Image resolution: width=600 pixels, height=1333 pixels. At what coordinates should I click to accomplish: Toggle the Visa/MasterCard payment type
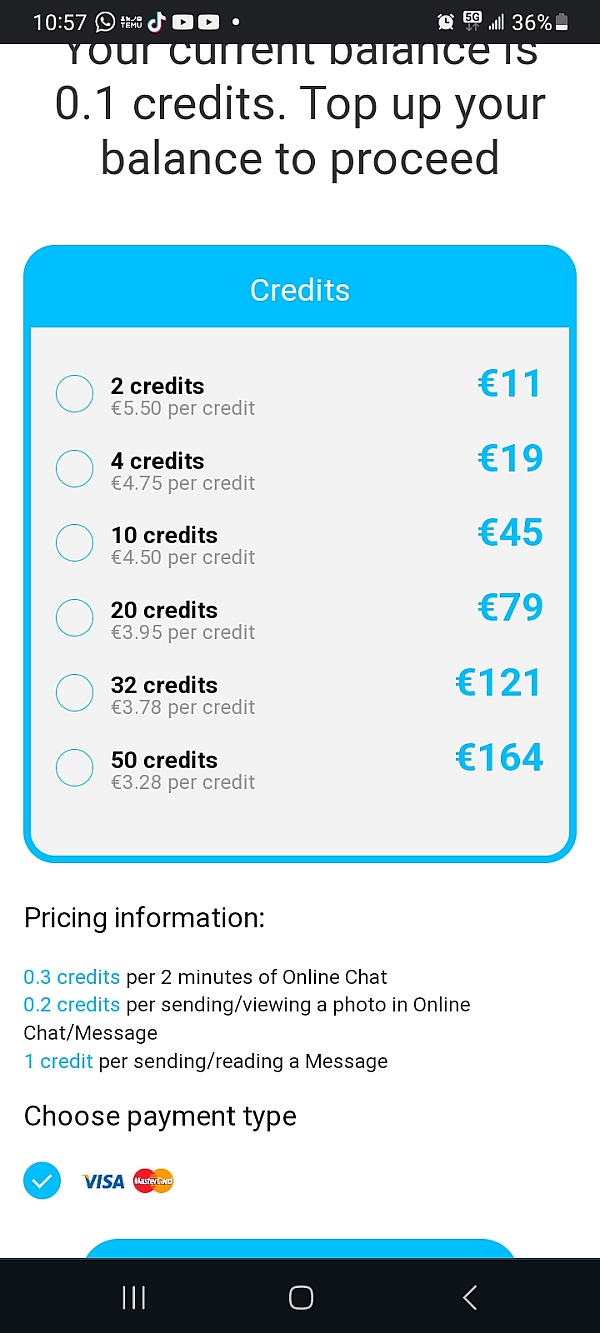pyautogui.click(x=42, y=1181)
